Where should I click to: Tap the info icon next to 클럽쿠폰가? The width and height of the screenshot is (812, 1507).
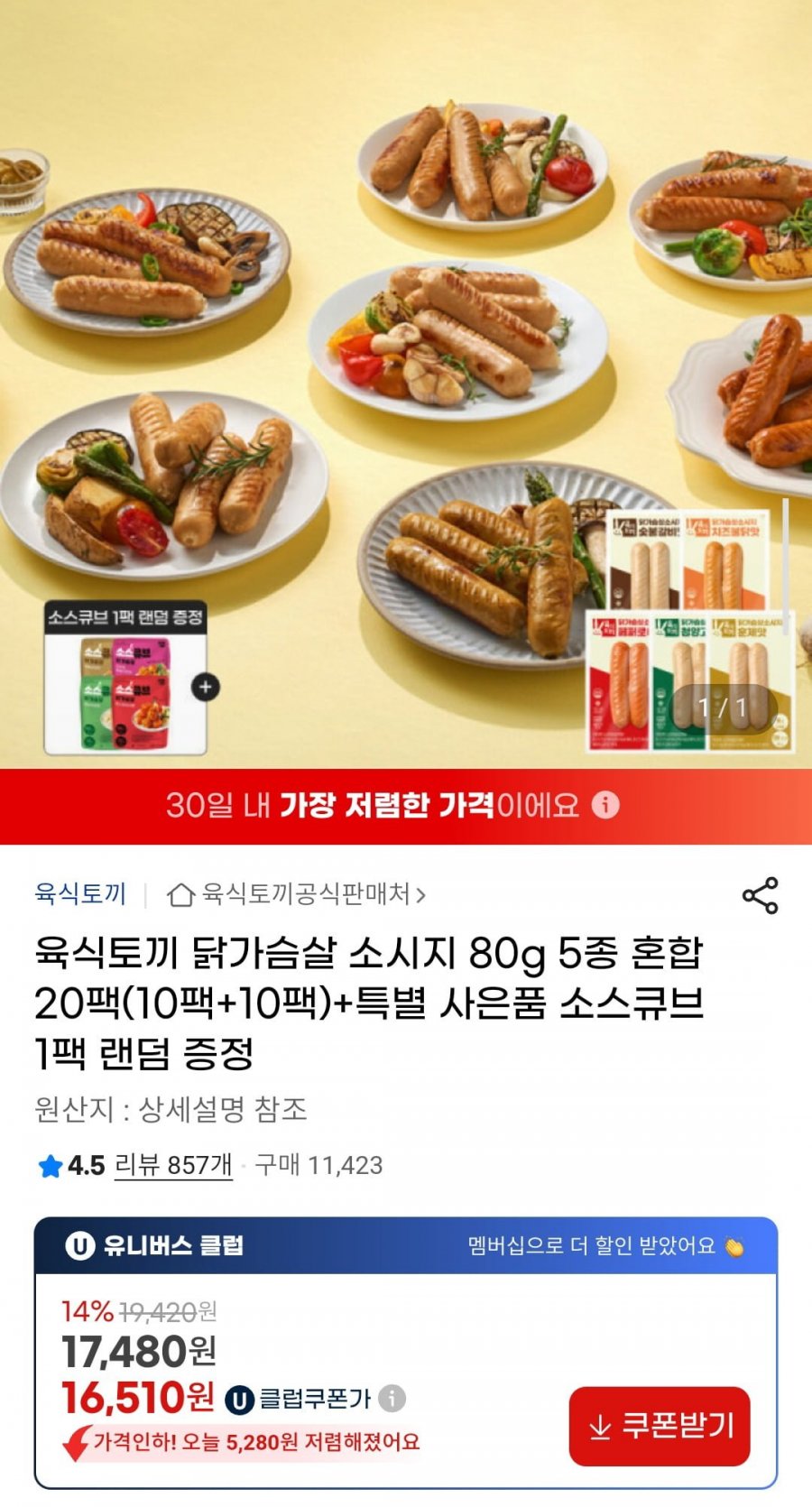pos(392,1399)
